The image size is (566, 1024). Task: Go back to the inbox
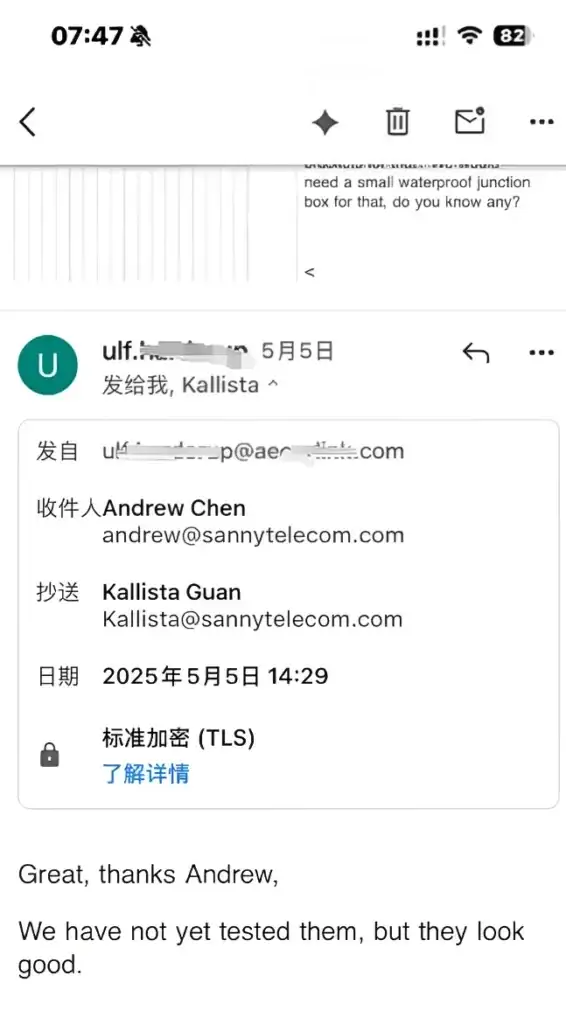(x=27, y=121)
